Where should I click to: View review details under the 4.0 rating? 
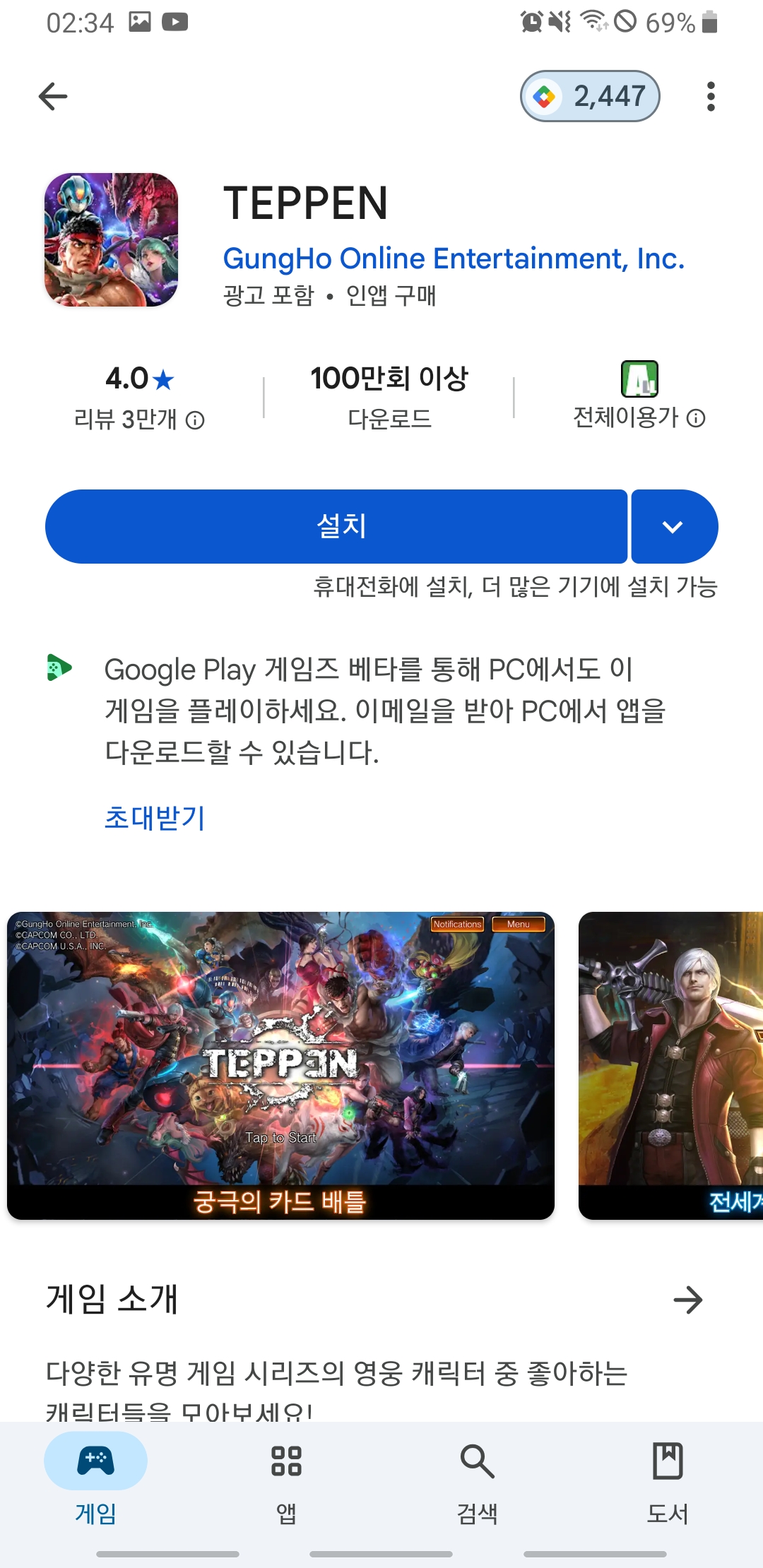coord(139,419)
